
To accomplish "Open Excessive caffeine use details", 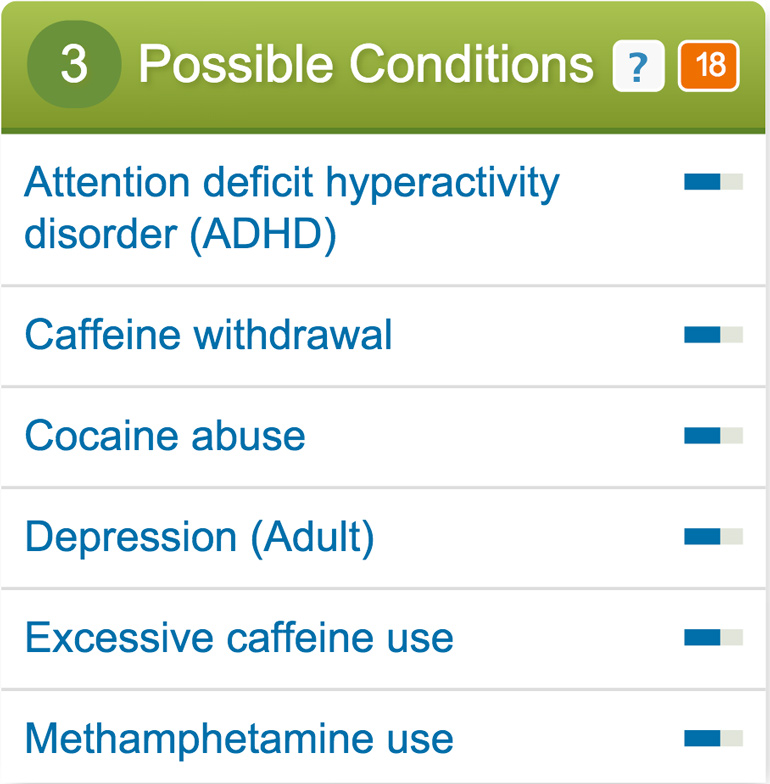I will point(239,638).
